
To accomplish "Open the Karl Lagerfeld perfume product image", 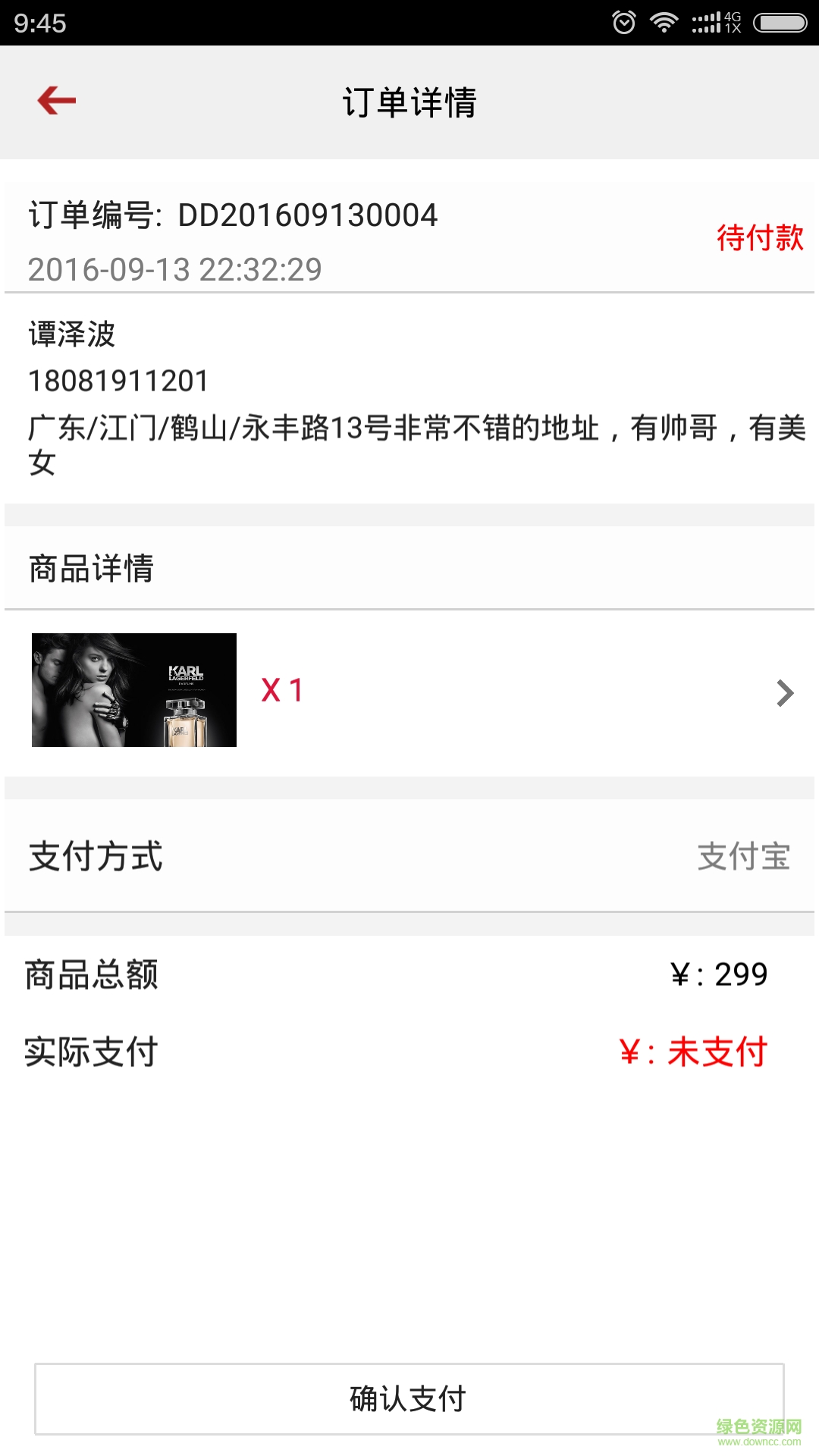I will pyautogui.click(x=134, y=690).
